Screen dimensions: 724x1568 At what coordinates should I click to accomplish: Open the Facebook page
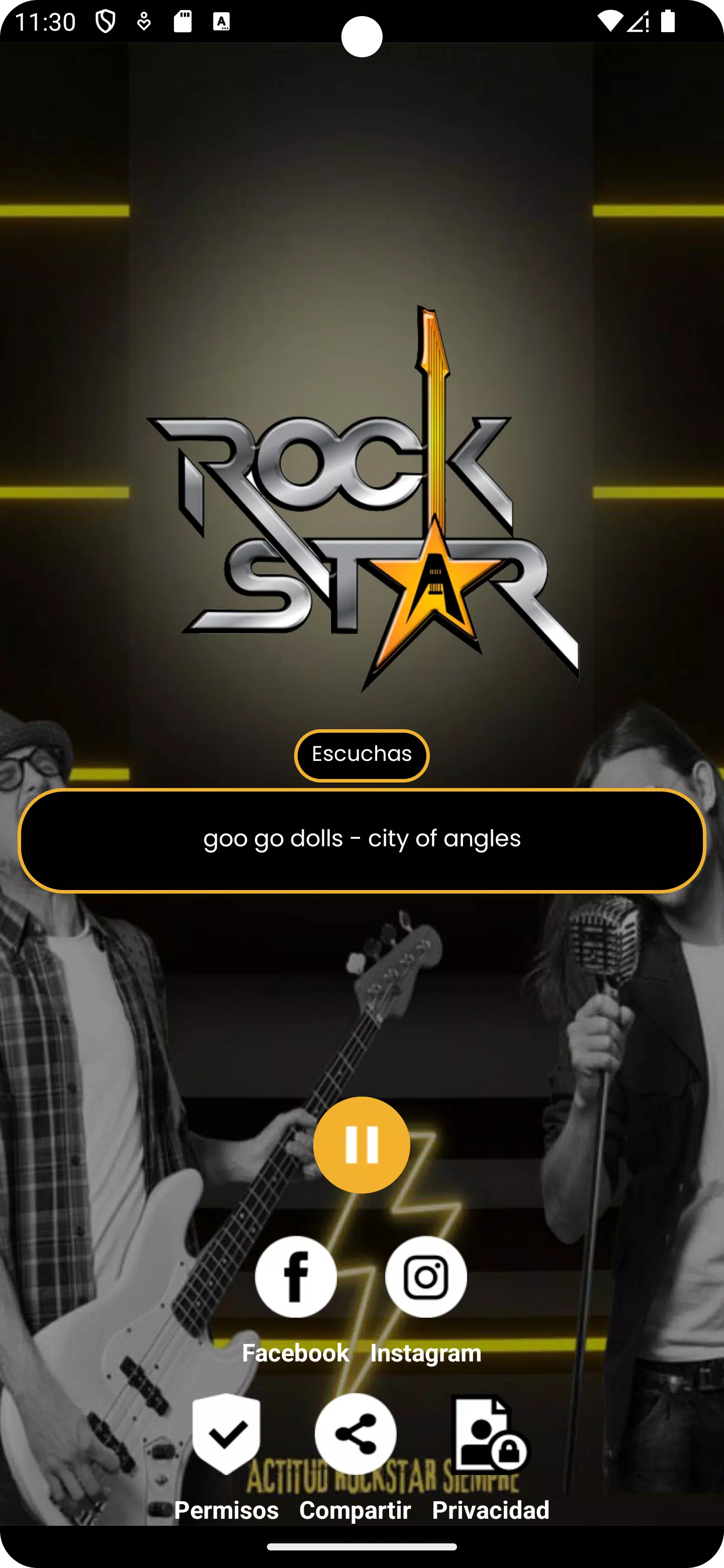click(295, 1277)
